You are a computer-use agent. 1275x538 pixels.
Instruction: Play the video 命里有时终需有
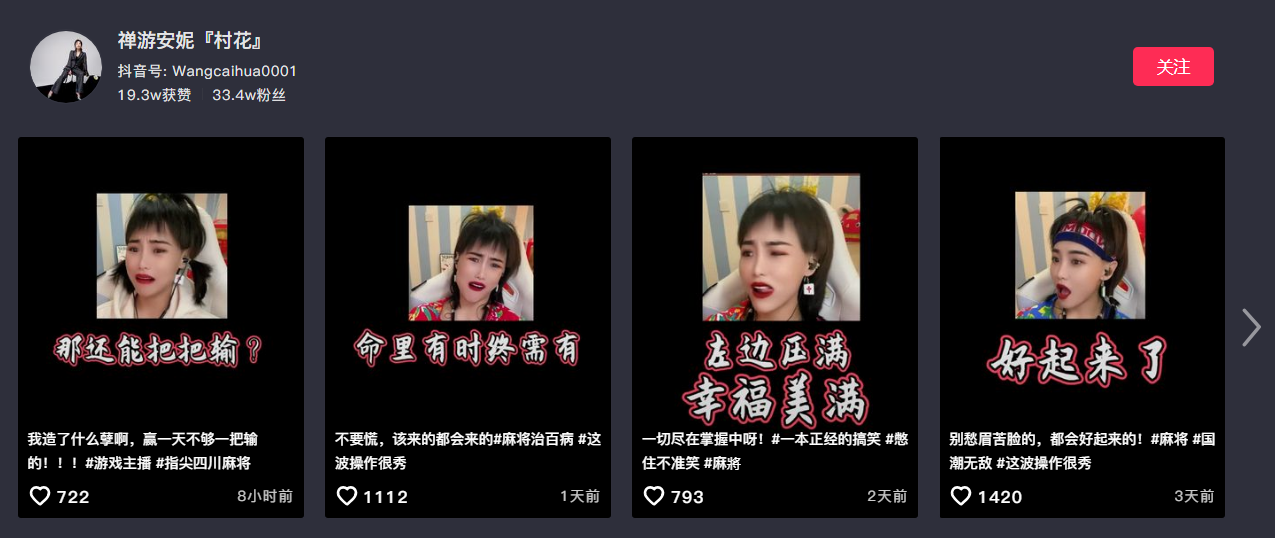click(x=467, y=280)
